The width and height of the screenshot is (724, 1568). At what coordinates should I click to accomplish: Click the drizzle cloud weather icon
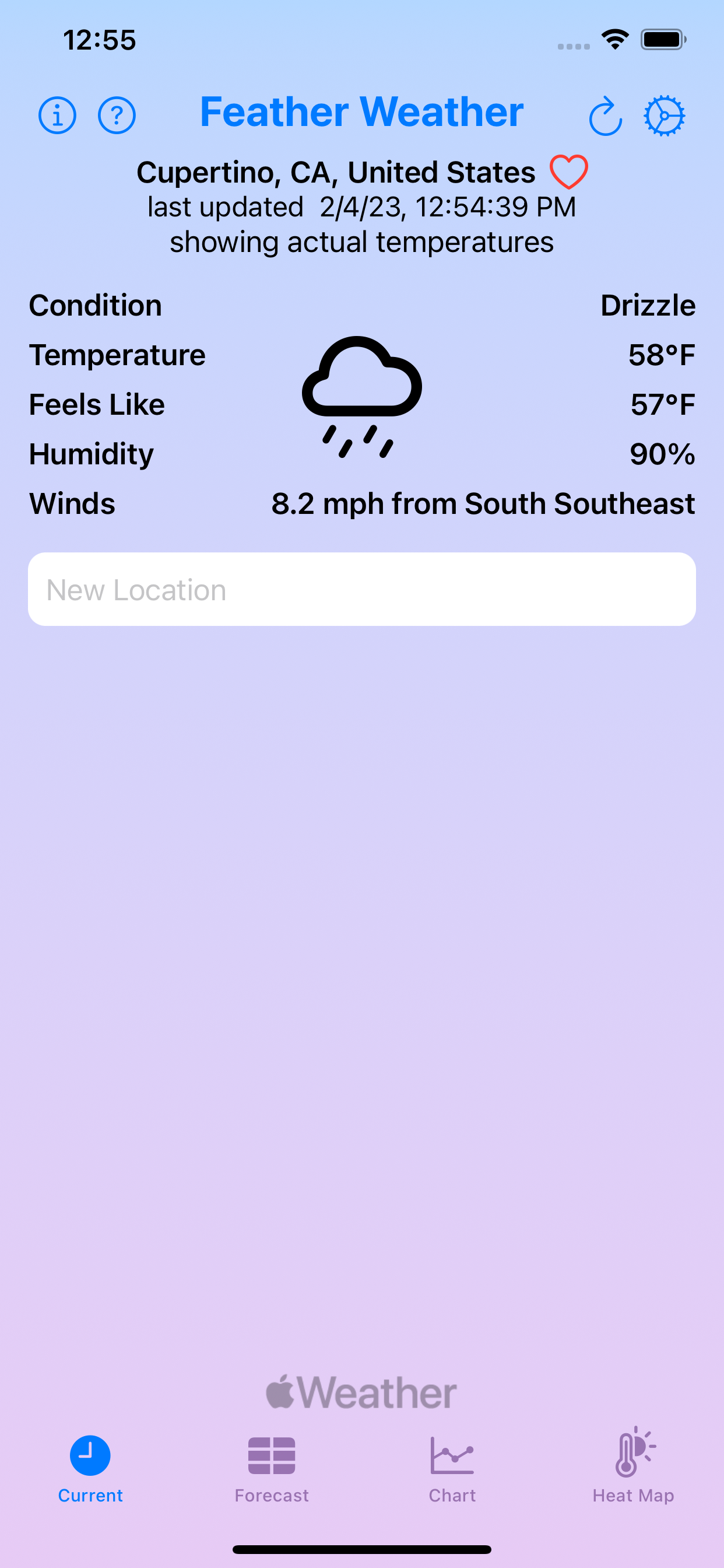tap(361, 395)
